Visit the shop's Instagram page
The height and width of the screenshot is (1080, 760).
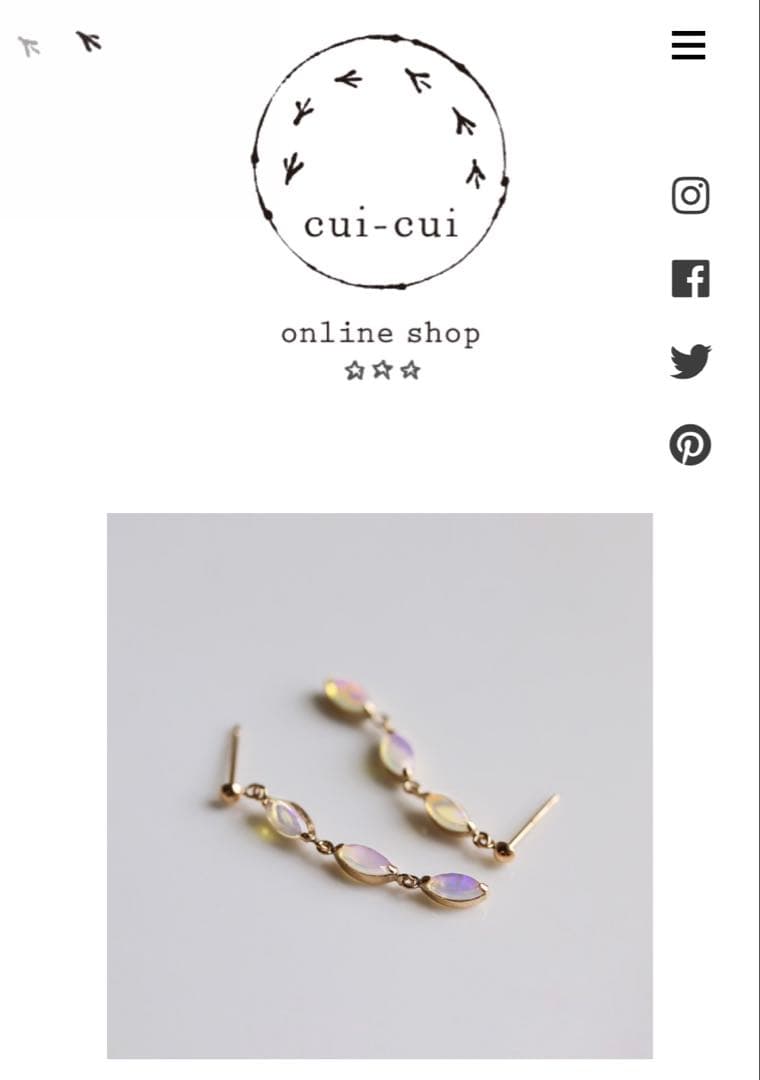click(690, 196)
